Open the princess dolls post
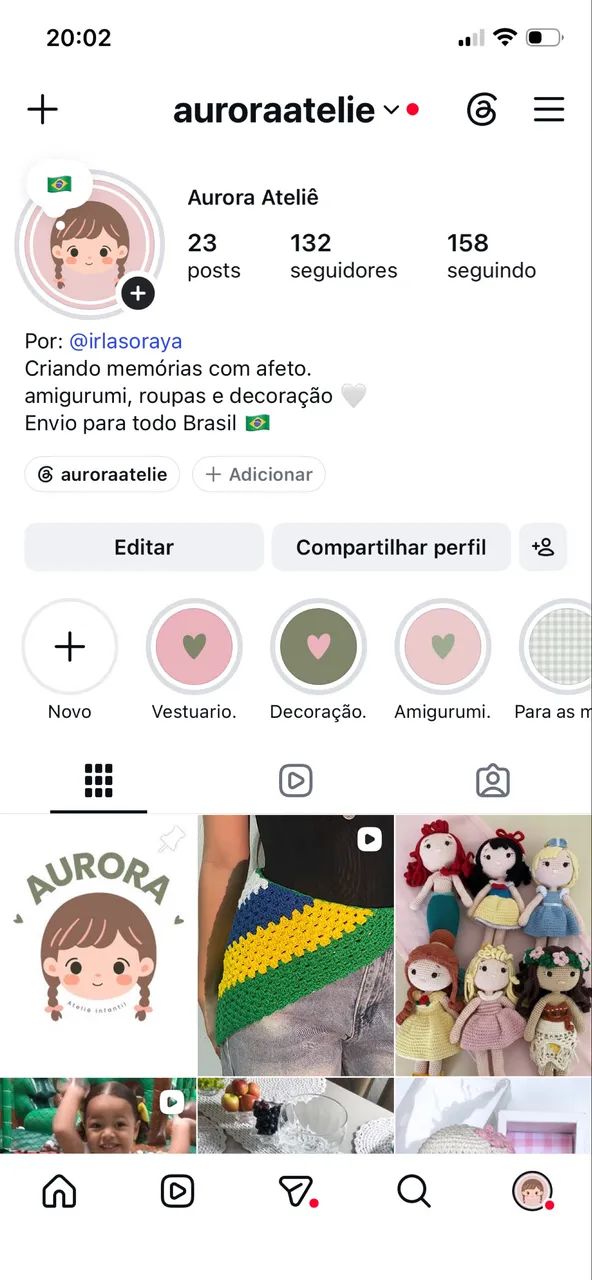 (x=494, y=945)
